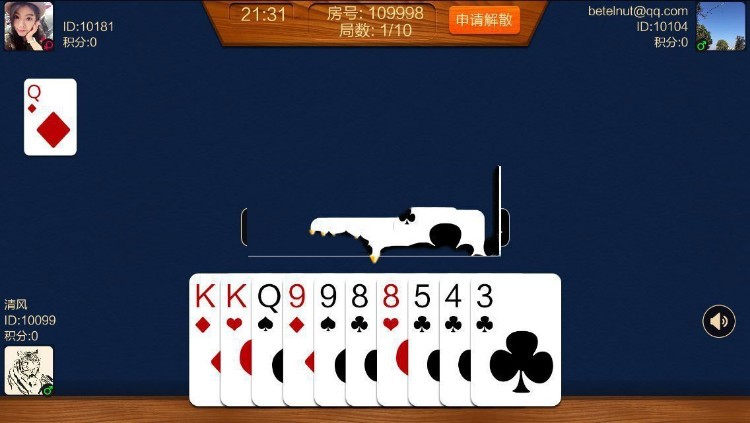Open 清风 tiger avatar profile

click(x=28, y=370)
